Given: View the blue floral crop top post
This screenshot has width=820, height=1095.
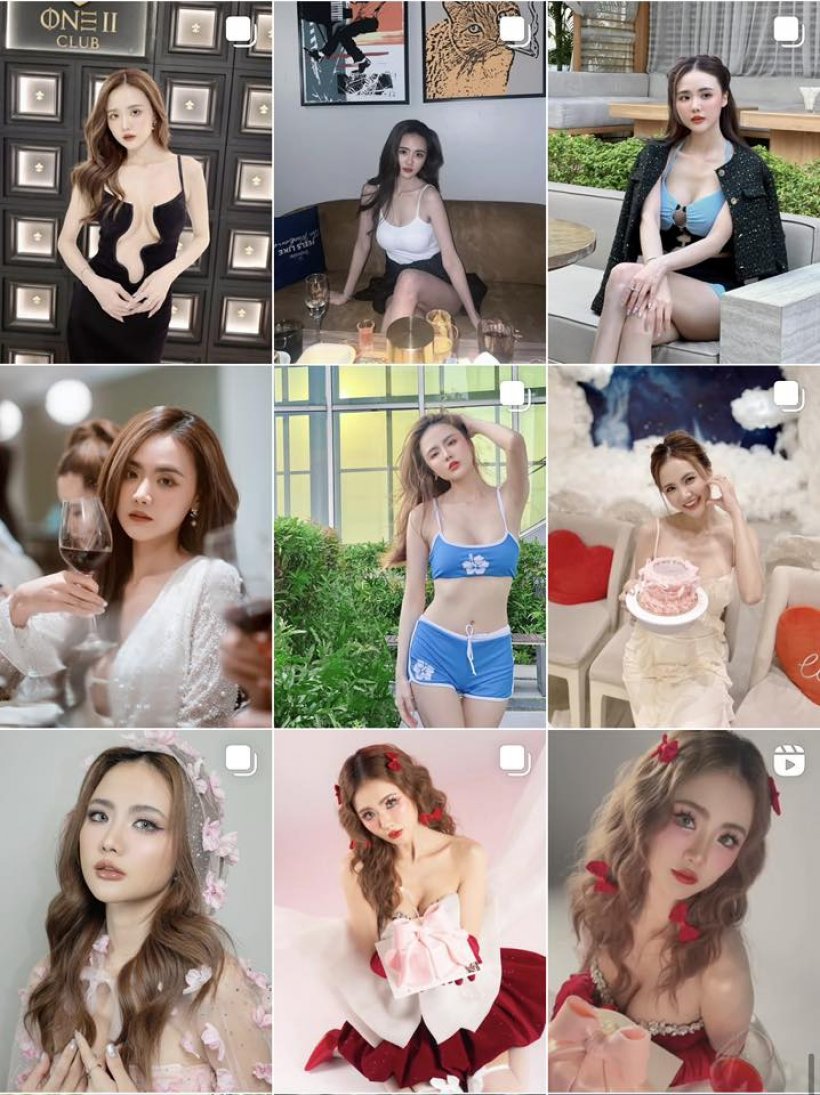Looking at the screenshot, I should pyautogui.click(x=410, y=546).
